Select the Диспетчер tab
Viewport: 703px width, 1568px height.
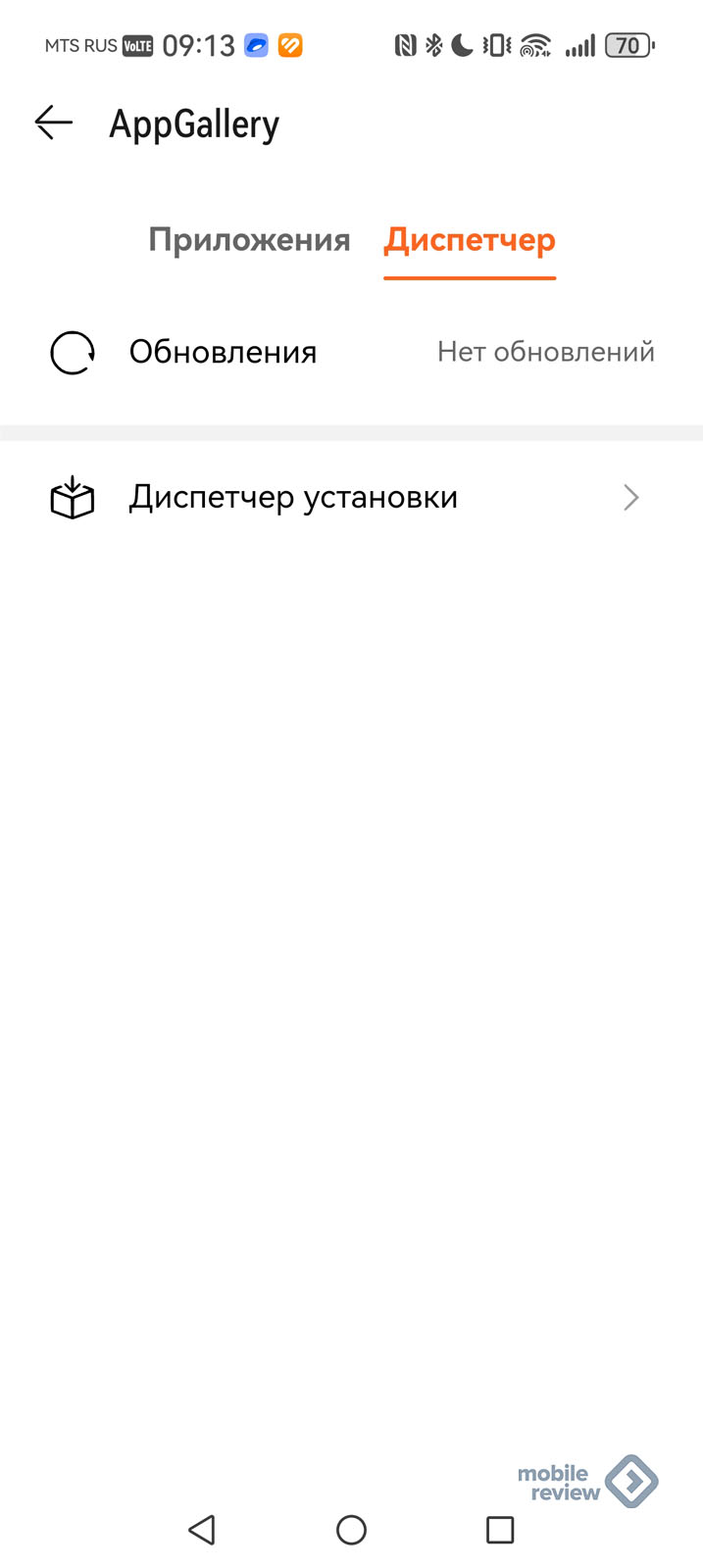pos(470,240)
